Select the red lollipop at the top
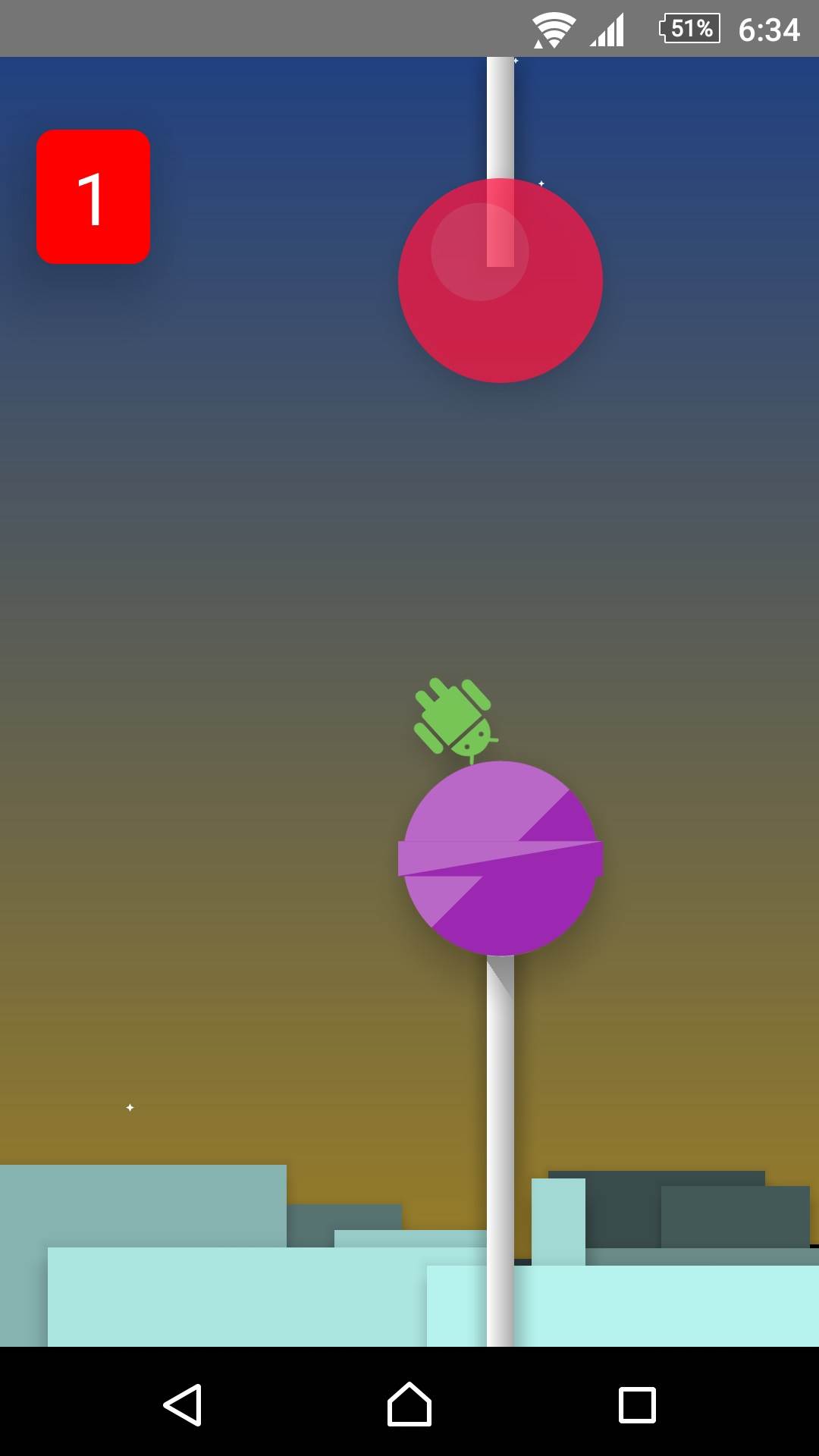819x1456 pixels. tap(500, 281)
